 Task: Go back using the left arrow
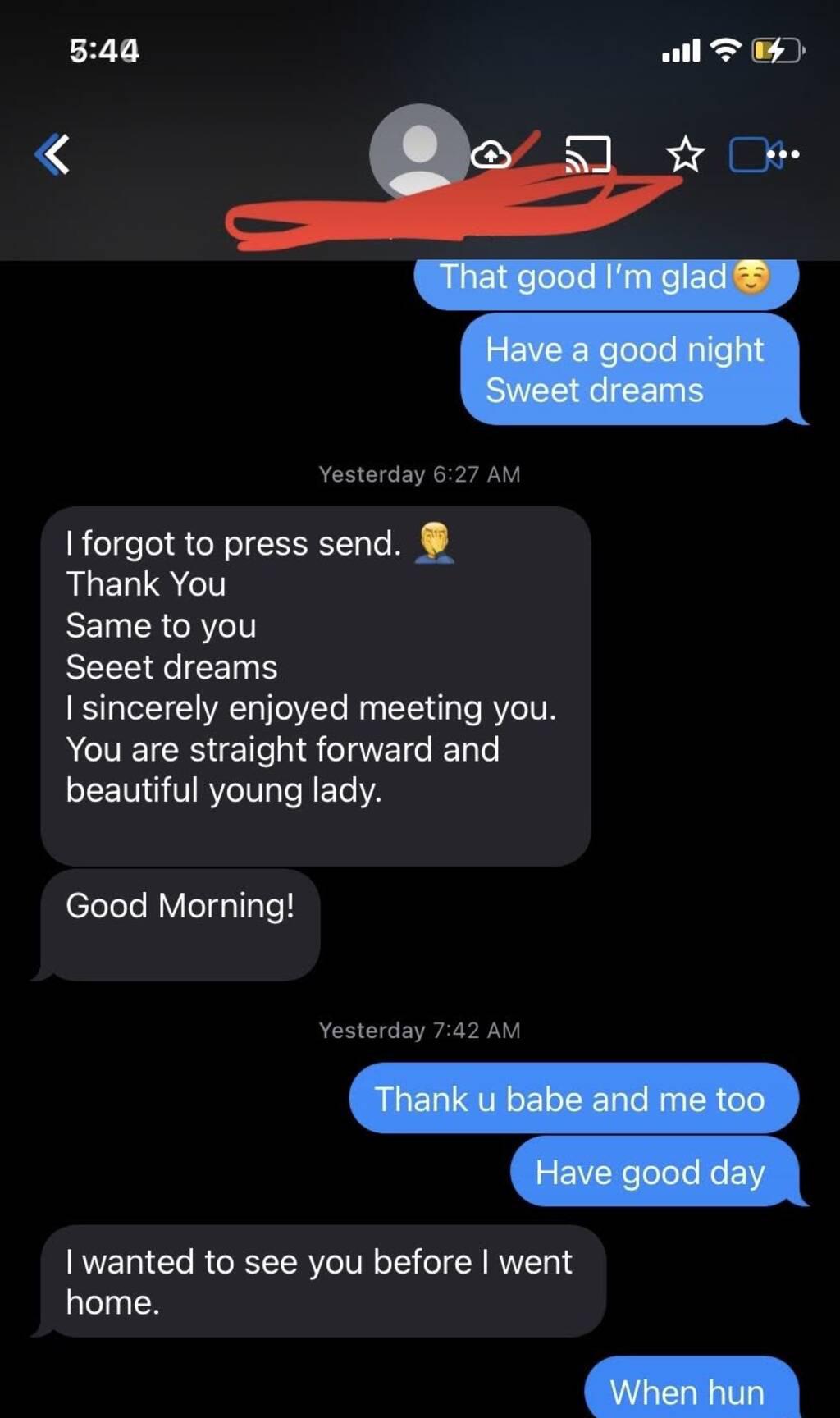click(x=52, y=153)
